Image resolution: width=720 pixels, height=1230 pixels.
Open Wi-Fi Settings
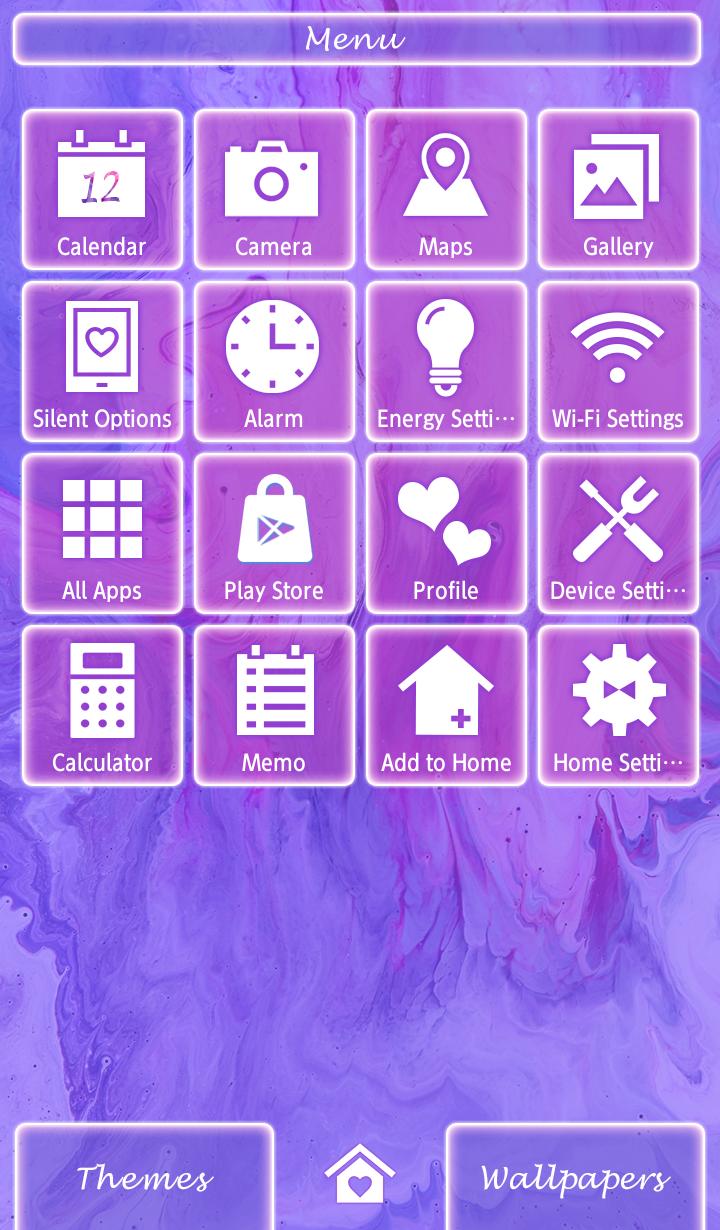pyautogui.click(x=618, y=362)
